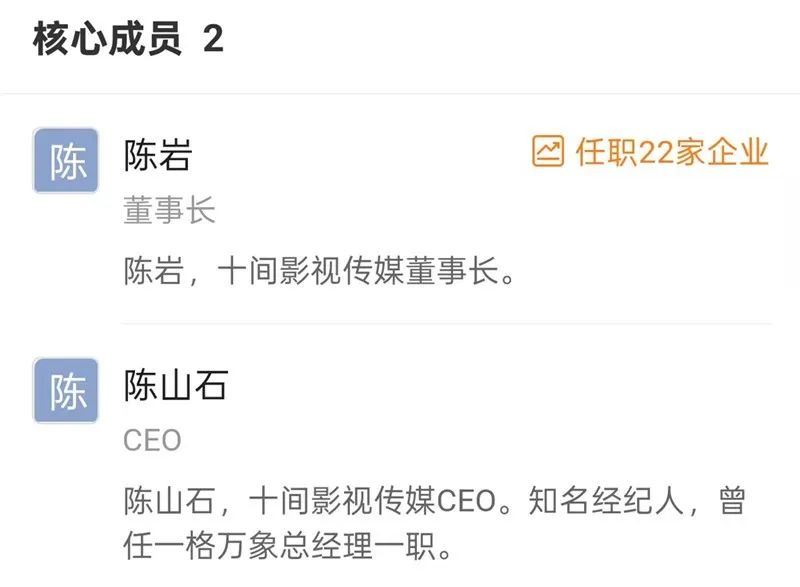Open 陈山石's member profile
800x587 pixels.
(x=175, y=386)
